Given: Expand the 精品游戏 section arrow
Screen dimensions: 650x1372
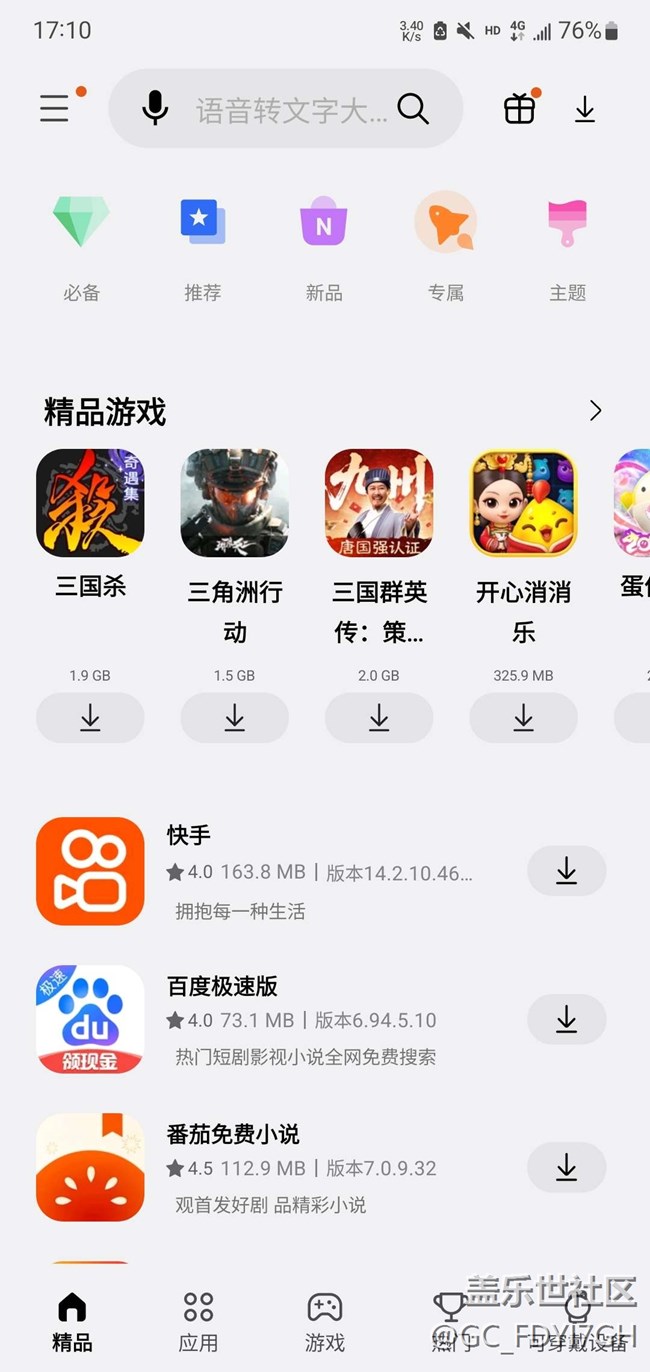Looking at the screenshot, I should (x=595, y=411).
